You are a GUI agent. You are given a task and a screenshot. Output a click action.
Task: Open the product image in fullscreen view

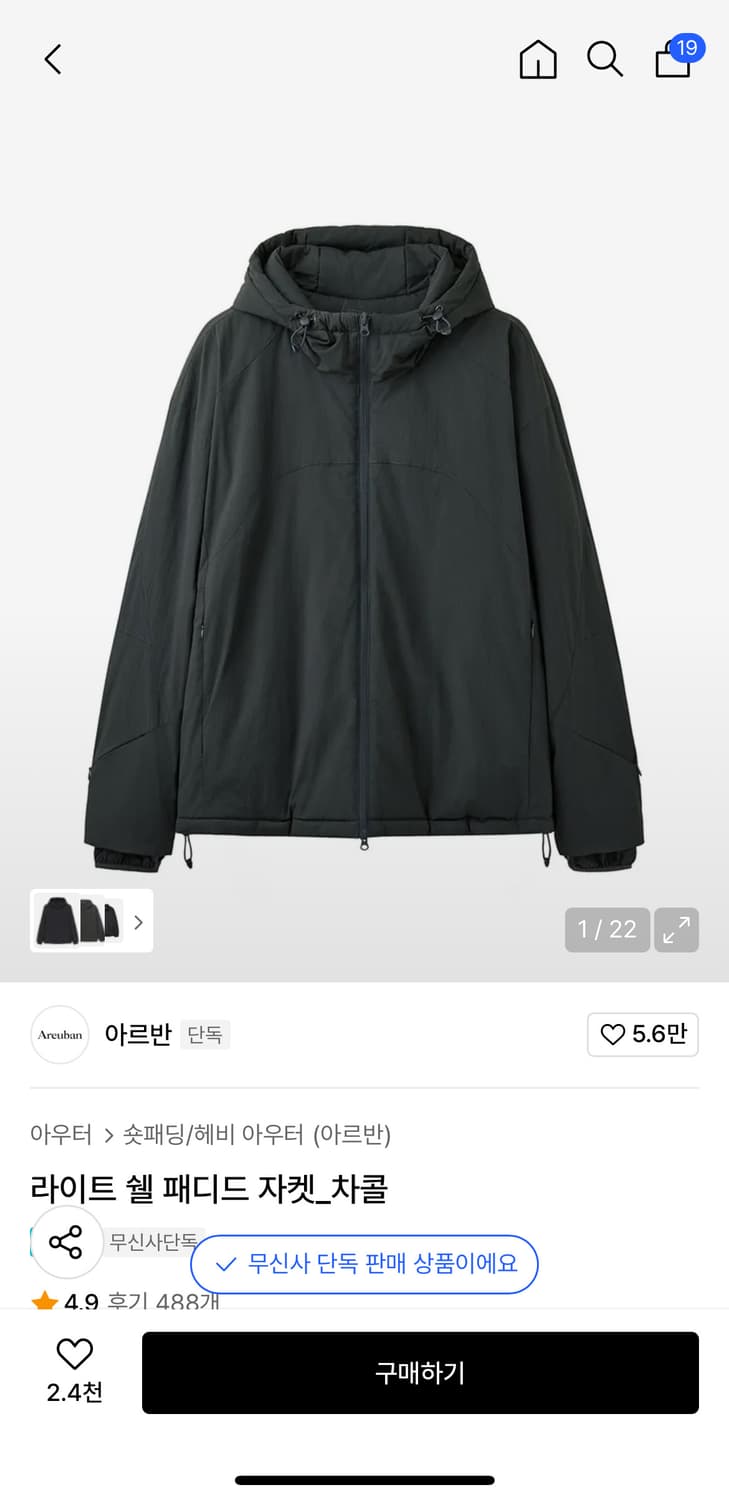click(676, 930)
